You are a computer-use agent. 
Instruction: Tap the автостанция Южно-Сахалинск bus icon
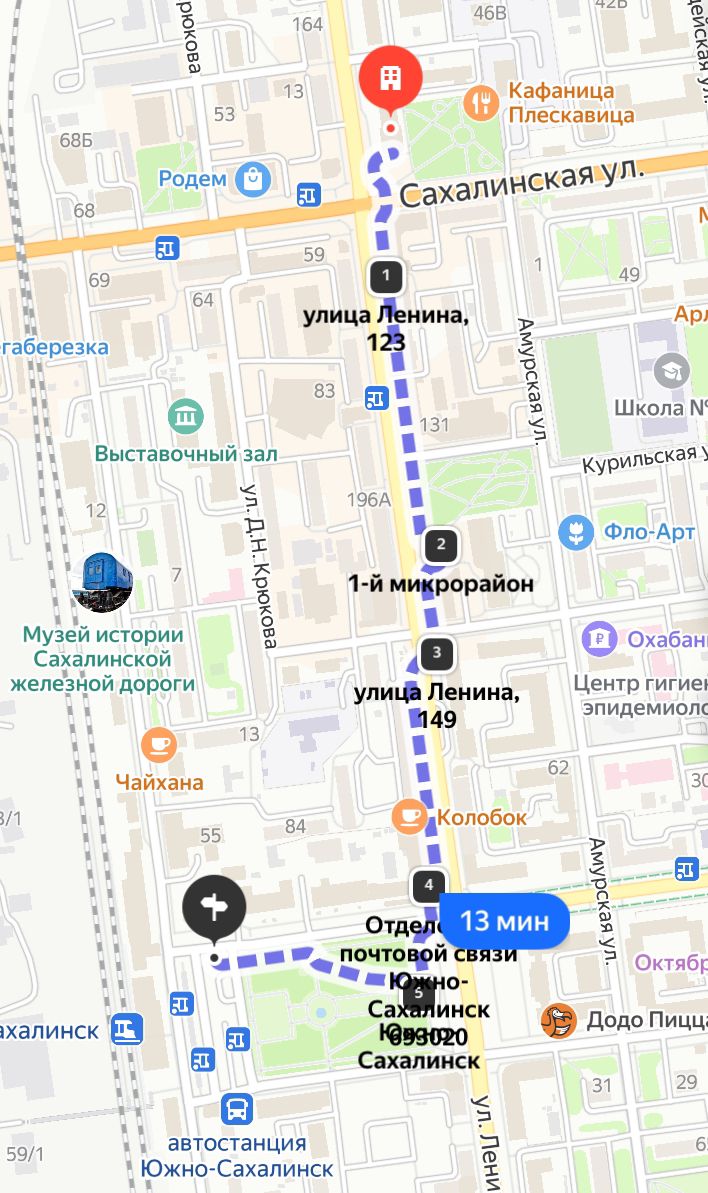pyautogui.click(x=238, y=1108)
